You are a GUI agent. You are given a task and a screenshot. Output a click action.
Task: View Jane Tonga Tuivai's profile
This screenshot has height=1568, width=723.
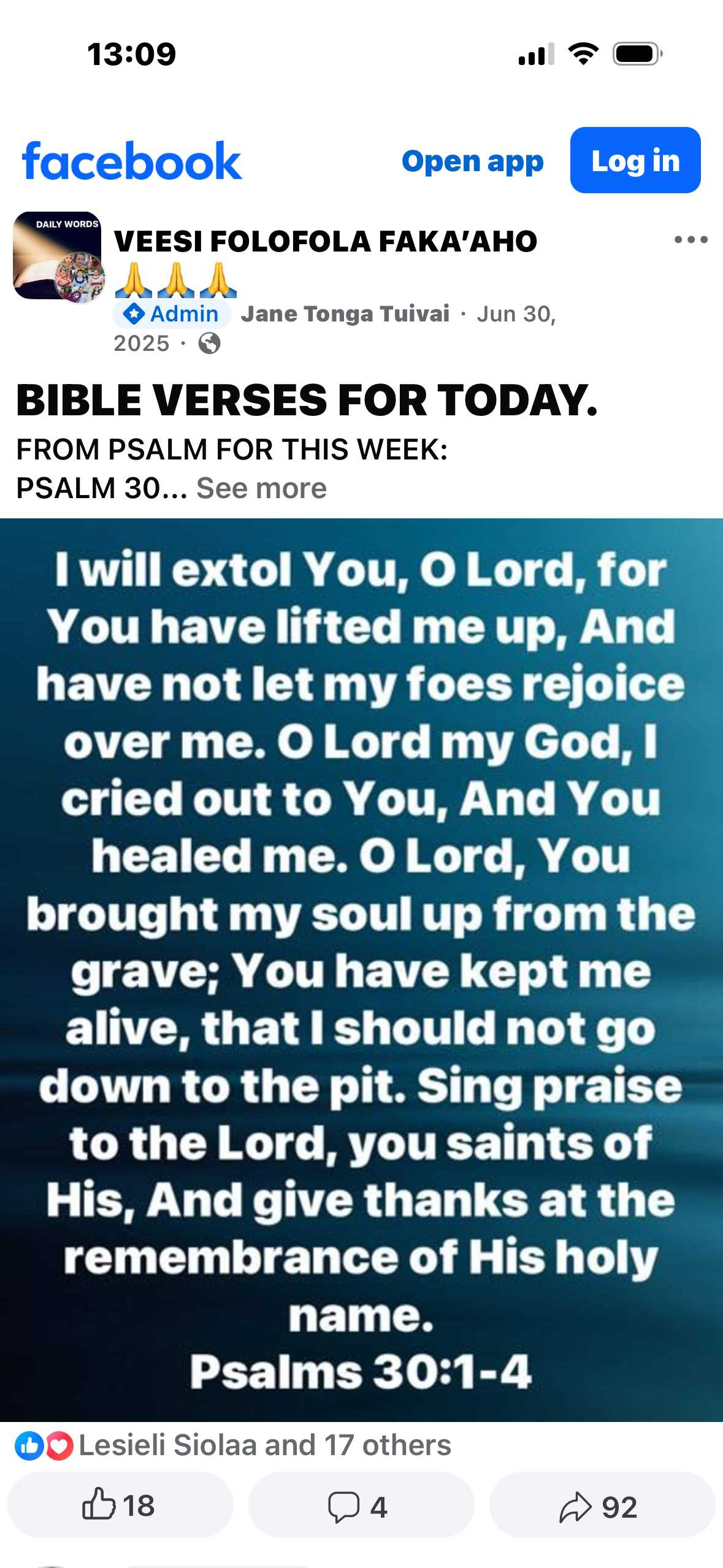click(345, 314)
